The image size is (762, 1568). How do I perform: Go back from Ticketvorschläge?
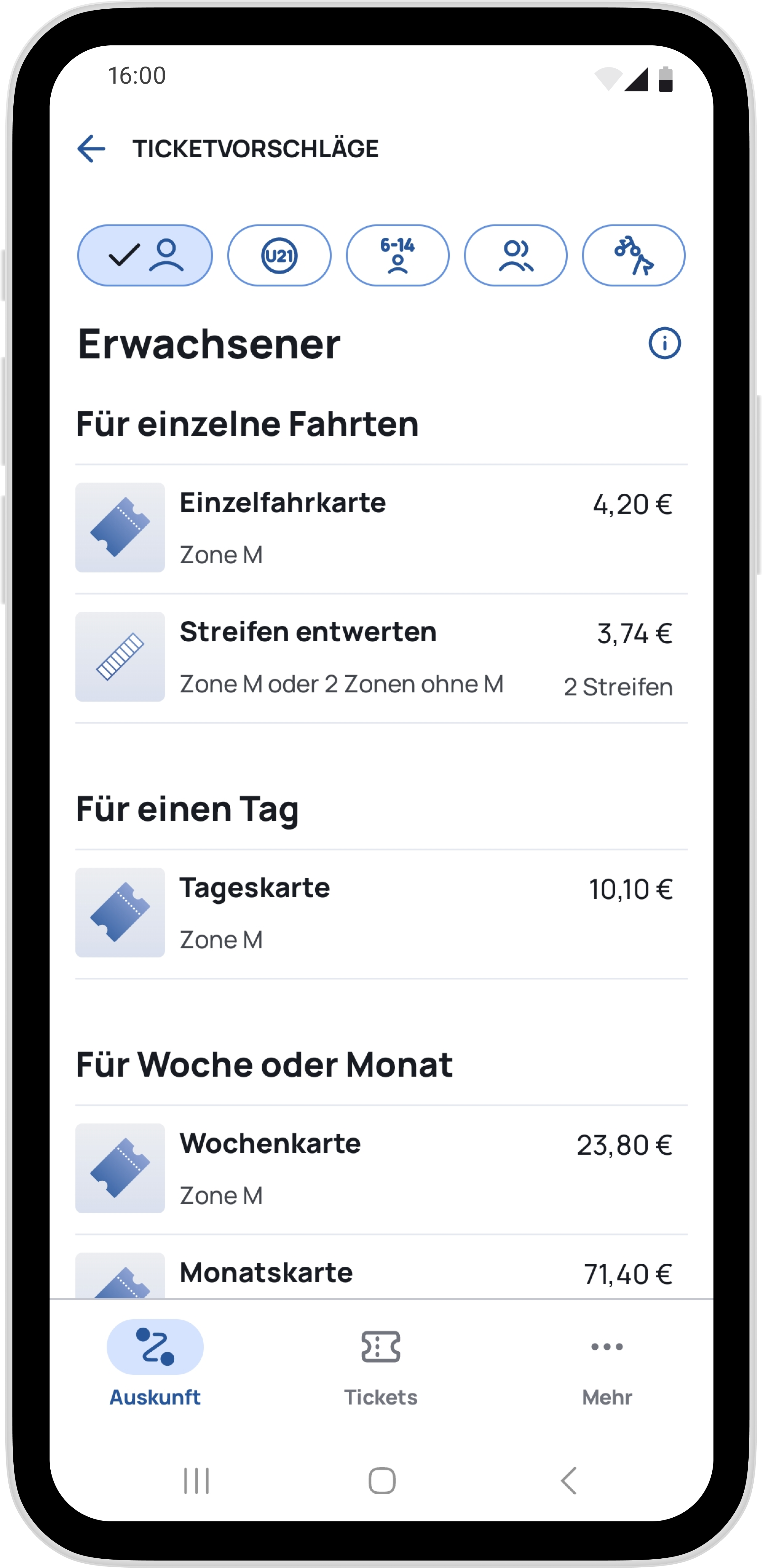click(x=91, y=149)
